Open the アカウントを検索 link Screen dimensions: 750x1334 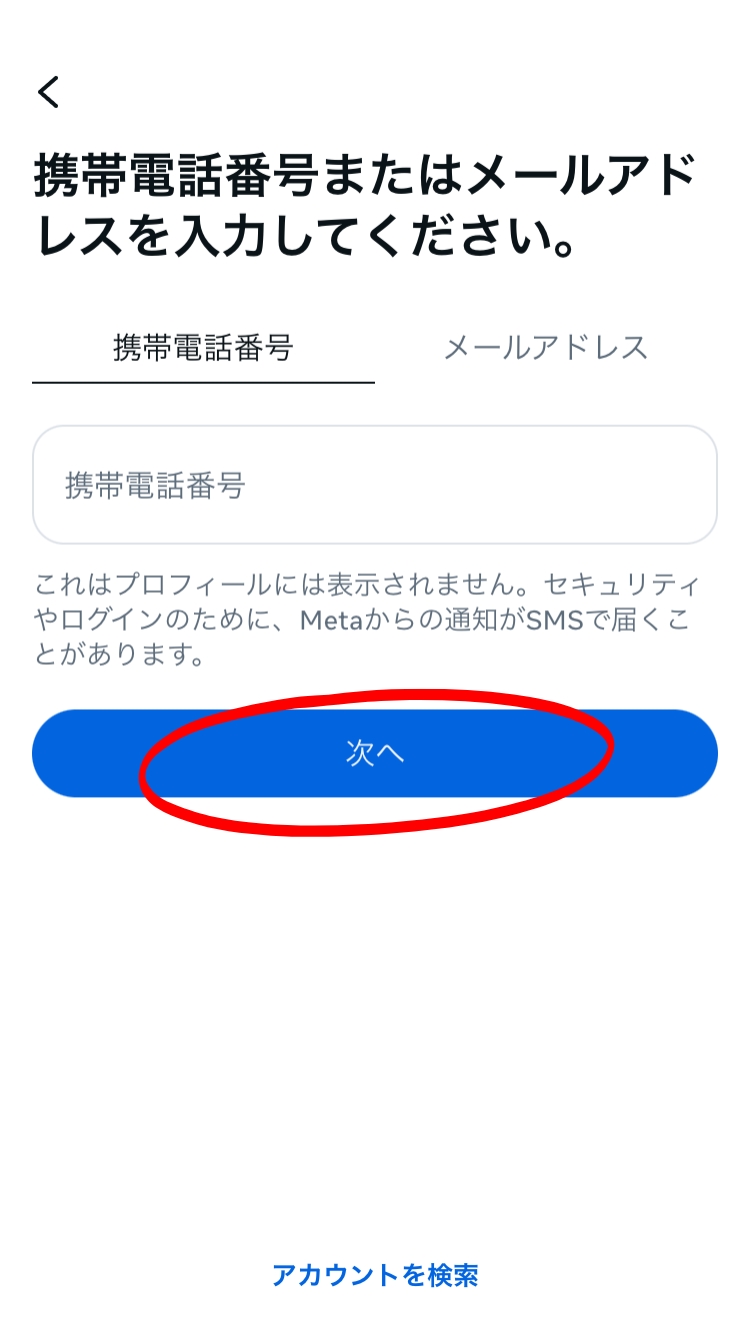pos(375,1275)
